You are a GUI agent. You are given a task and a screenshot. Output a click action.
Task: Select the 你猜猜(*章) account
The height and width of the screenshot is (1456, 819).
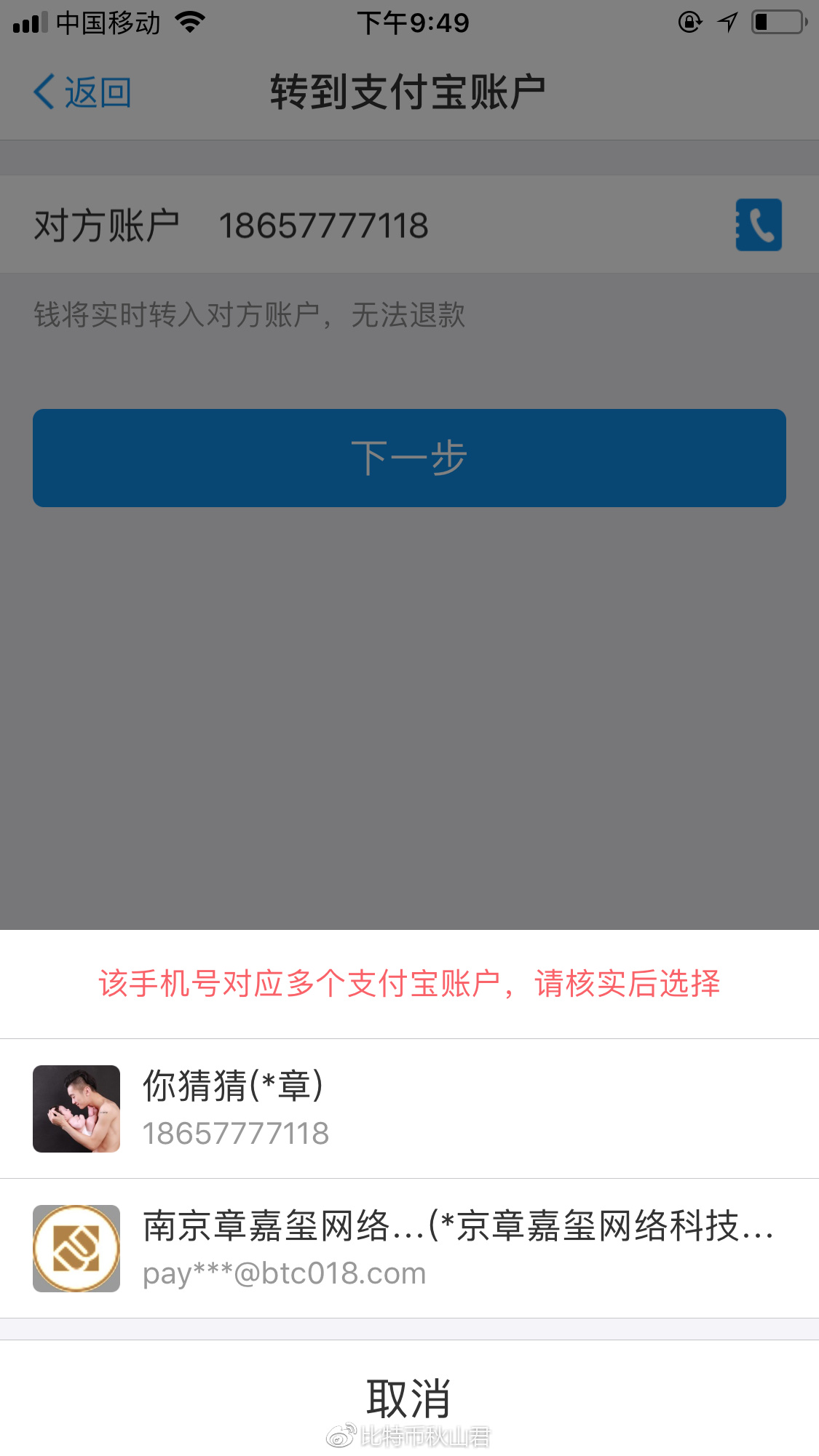click(x=409, y=1108)
